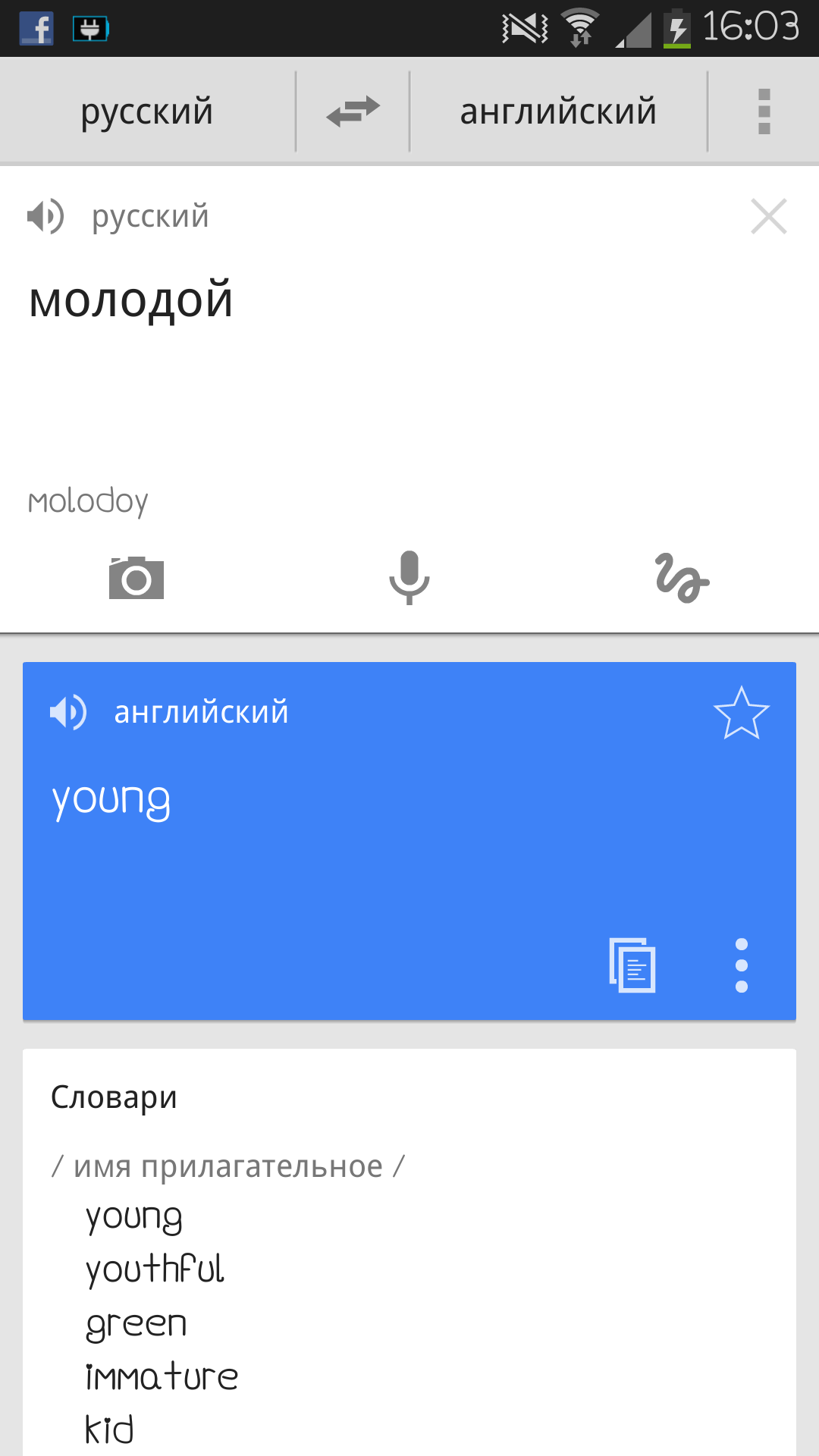Listen to the Russian word молодой

pos(45,216)
